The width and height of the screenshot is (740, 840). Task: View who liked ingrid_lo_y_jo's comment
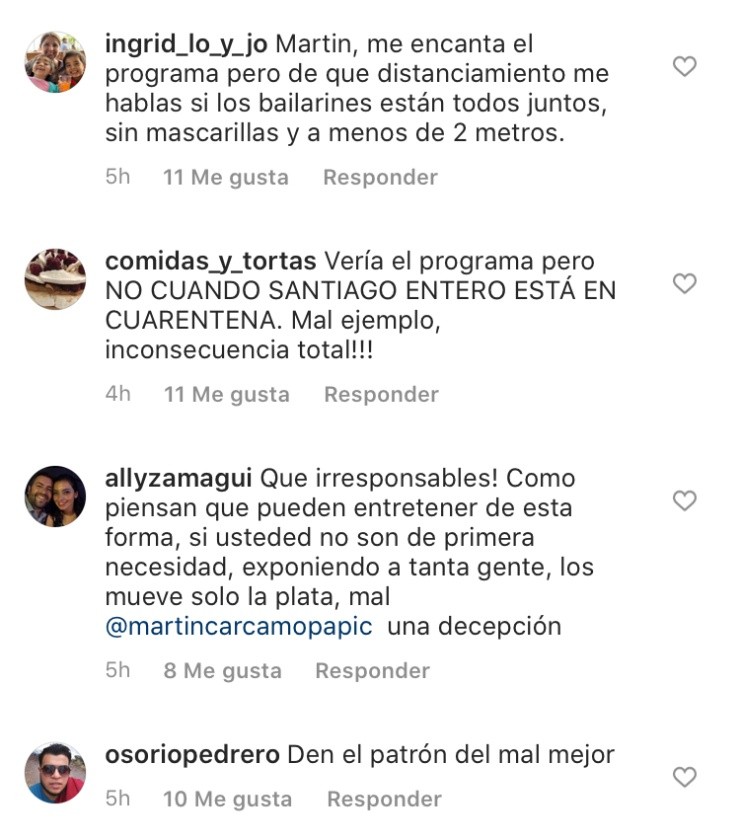[x=226, y=177]
